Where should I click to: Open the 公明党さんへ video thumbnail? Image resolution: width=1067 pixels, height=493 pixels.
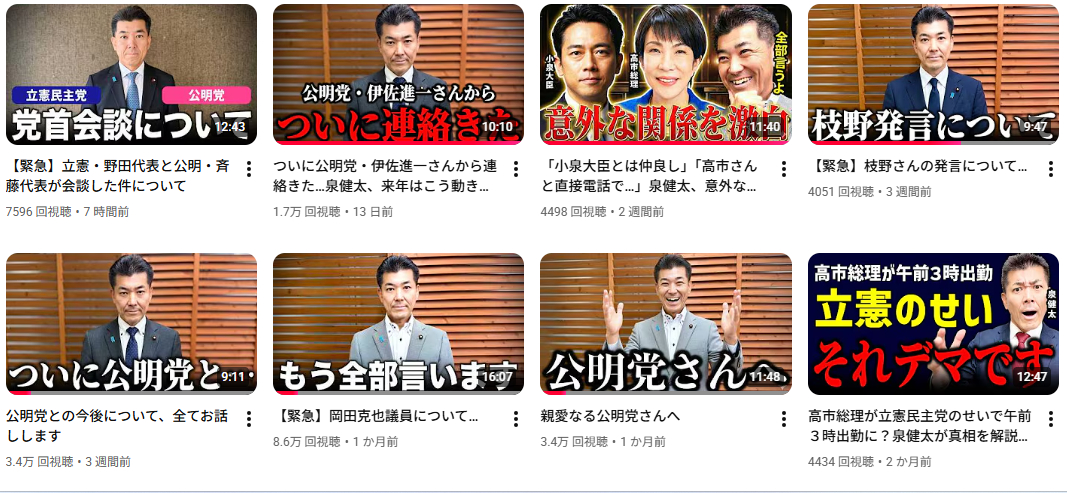(665, 323)
